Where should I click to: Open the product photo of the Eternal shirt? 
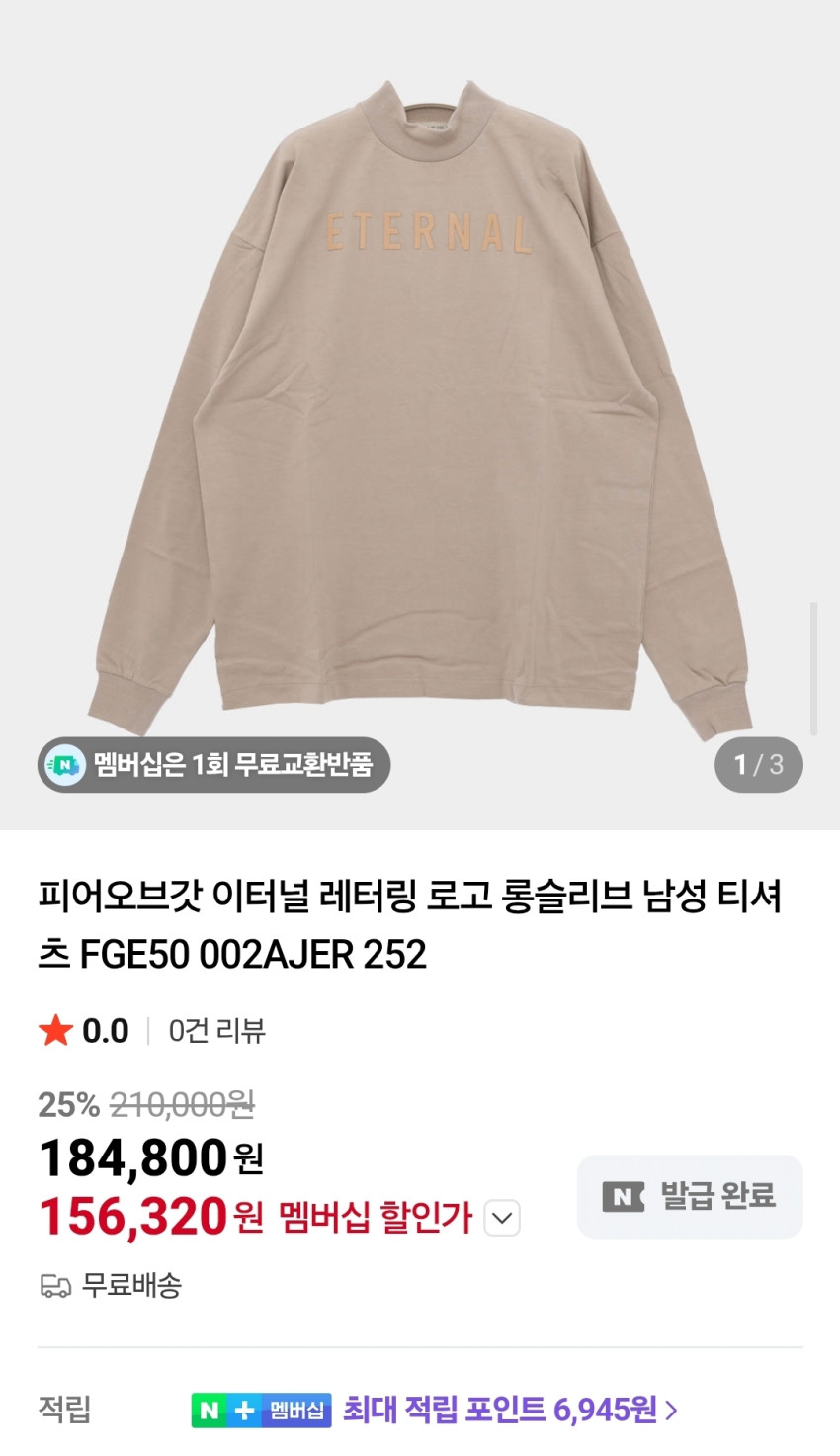[x=420, y=395]
